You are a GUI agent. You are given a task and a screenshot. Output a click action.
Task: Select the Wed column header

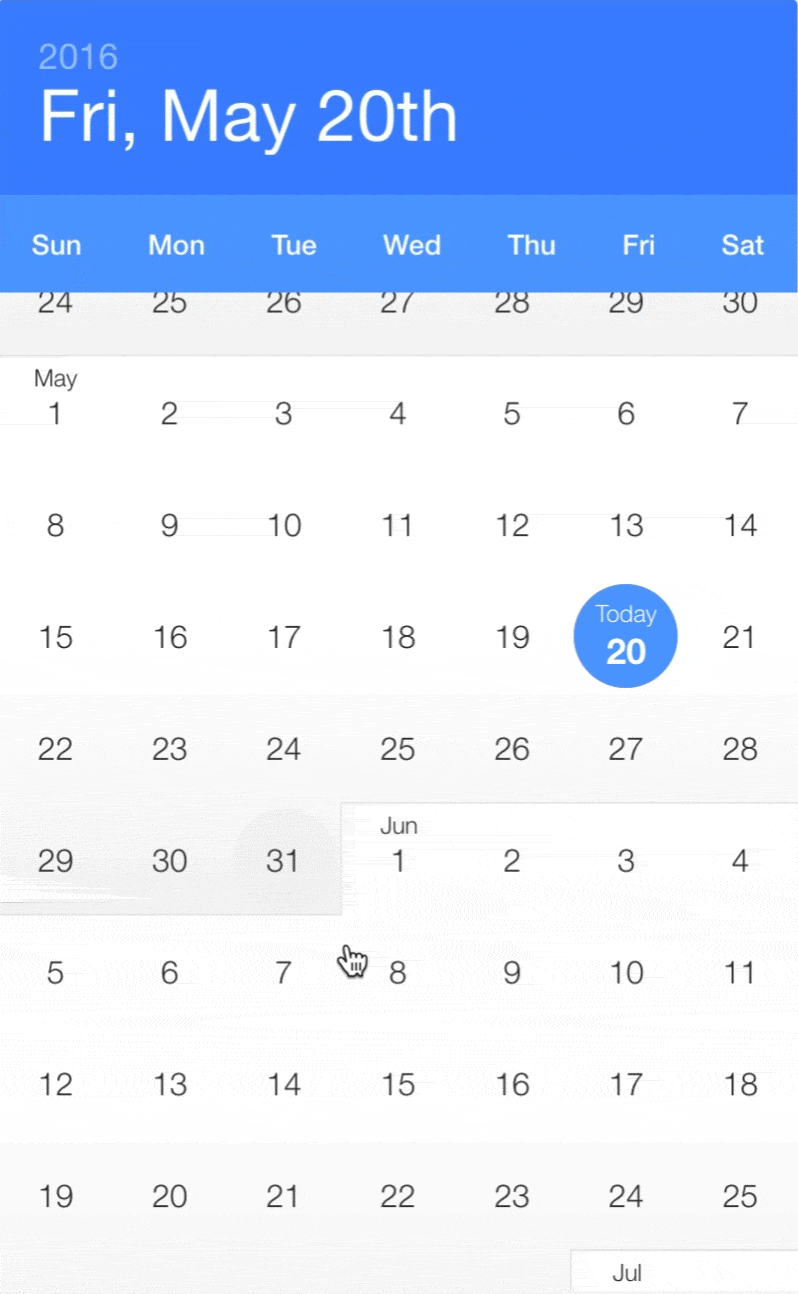(411, 245)
